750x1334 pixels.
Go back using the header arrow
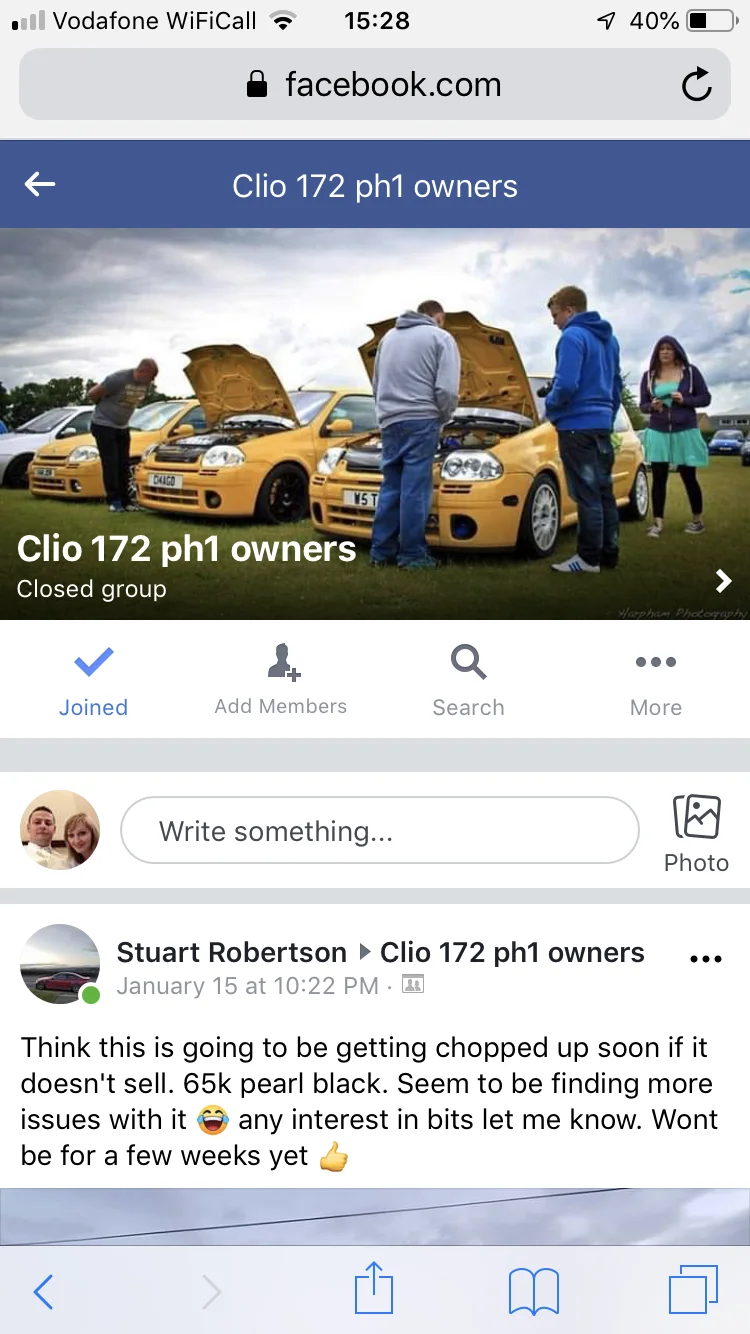click(x=40, y=184)
